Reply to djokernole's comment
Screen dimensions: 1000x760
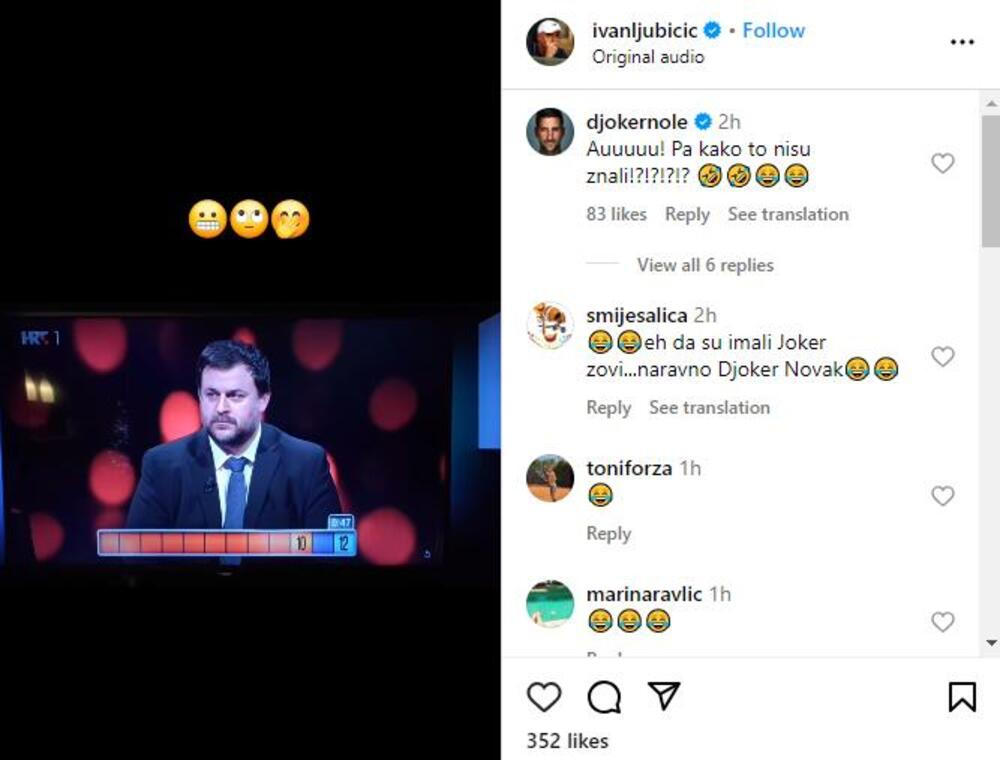pos(687,214)
